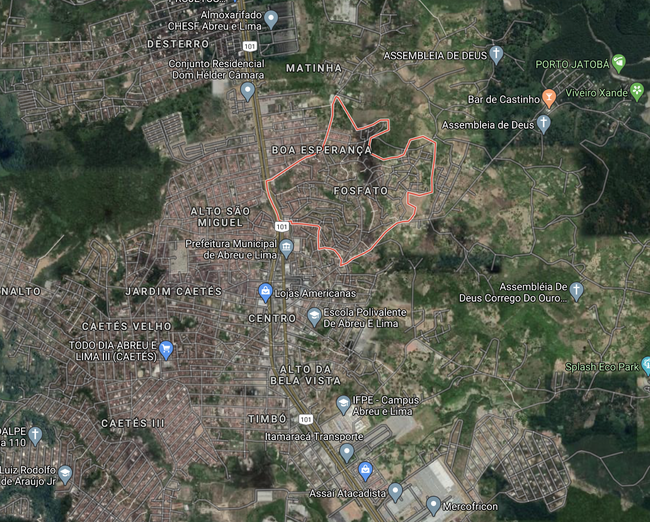The height and width of the screenshot is (522, 650).
Task: Open Escola Polivalente de Abreu e Lima pin
Action: (315, 316)
